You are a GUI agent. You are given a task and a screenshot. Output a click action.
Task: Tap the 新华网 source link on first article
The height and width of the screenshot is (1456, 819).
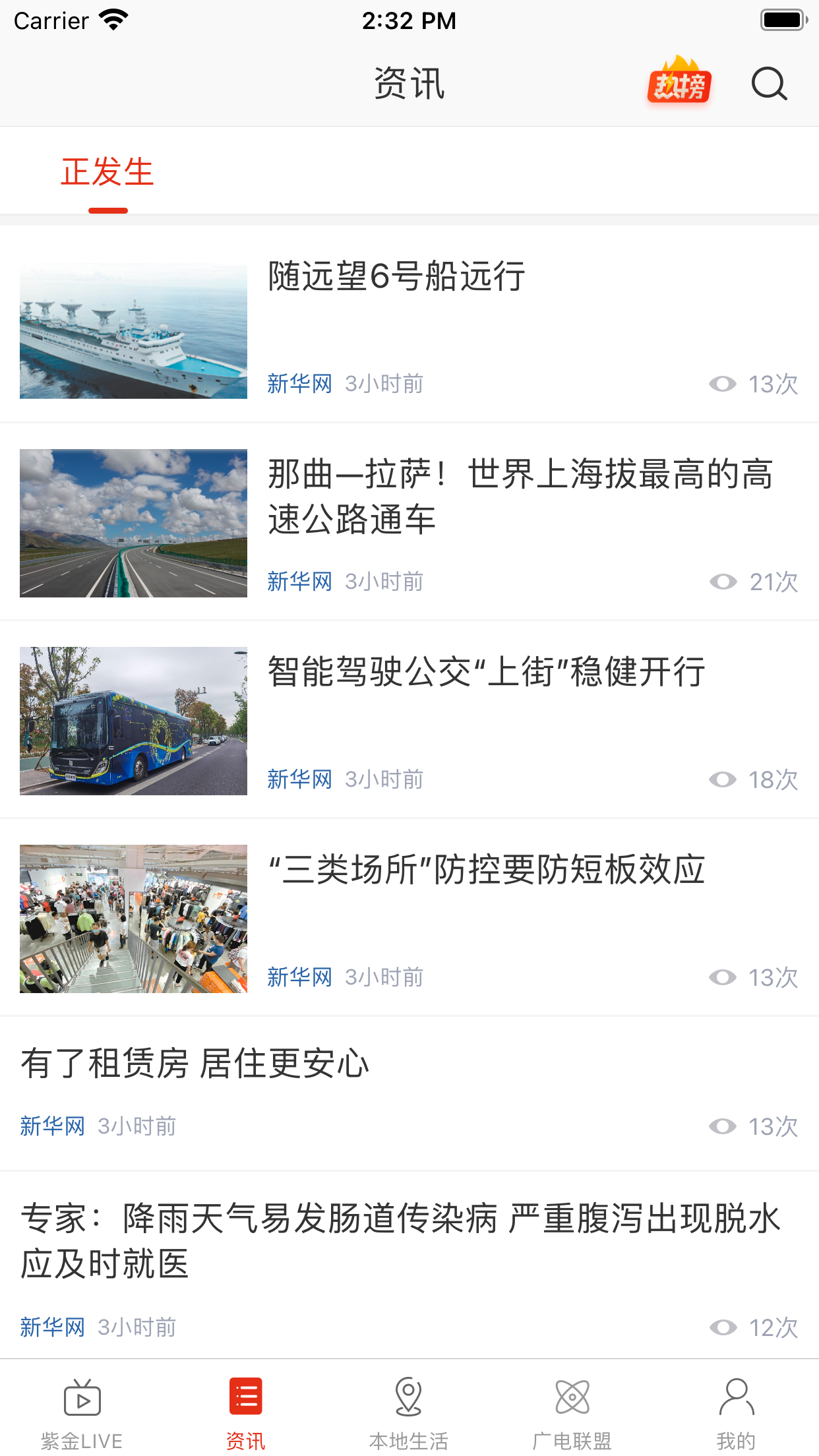point(299,383)
